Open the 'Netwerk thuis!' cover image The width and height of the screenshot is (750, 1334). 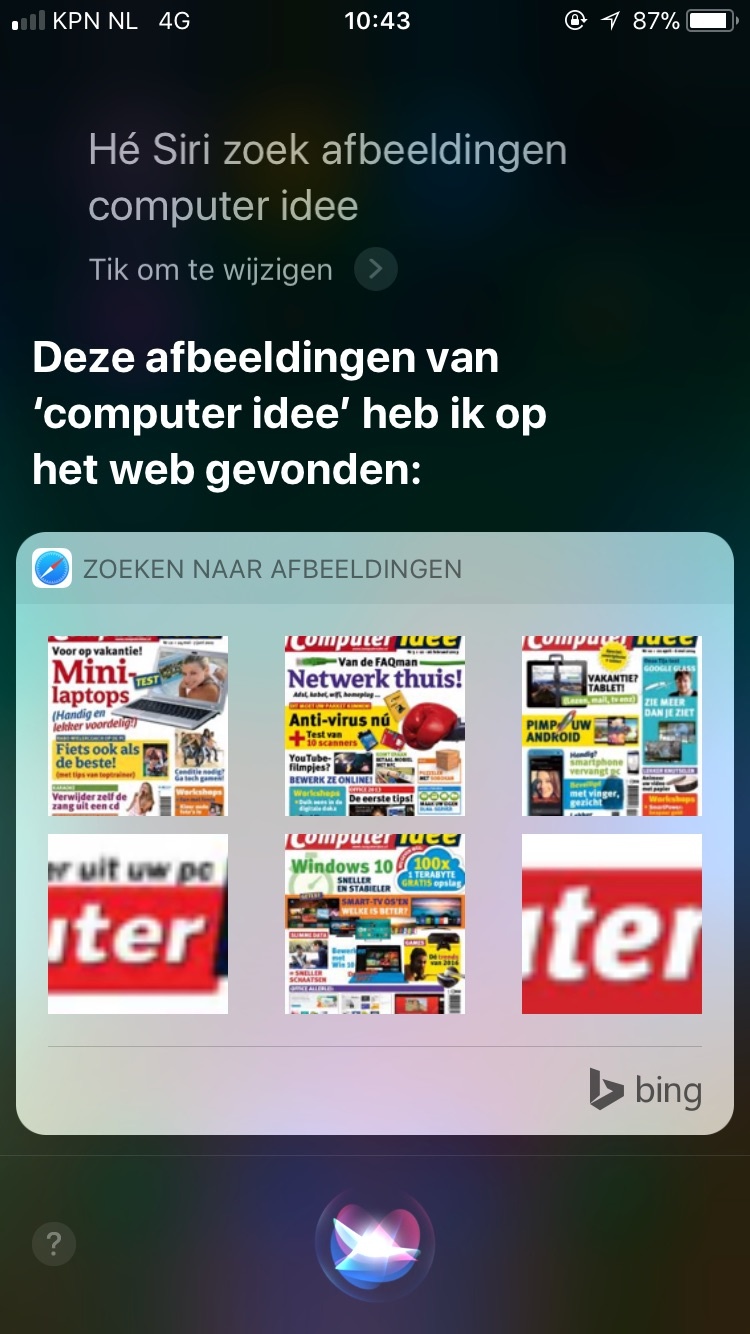tap(375, 726)
